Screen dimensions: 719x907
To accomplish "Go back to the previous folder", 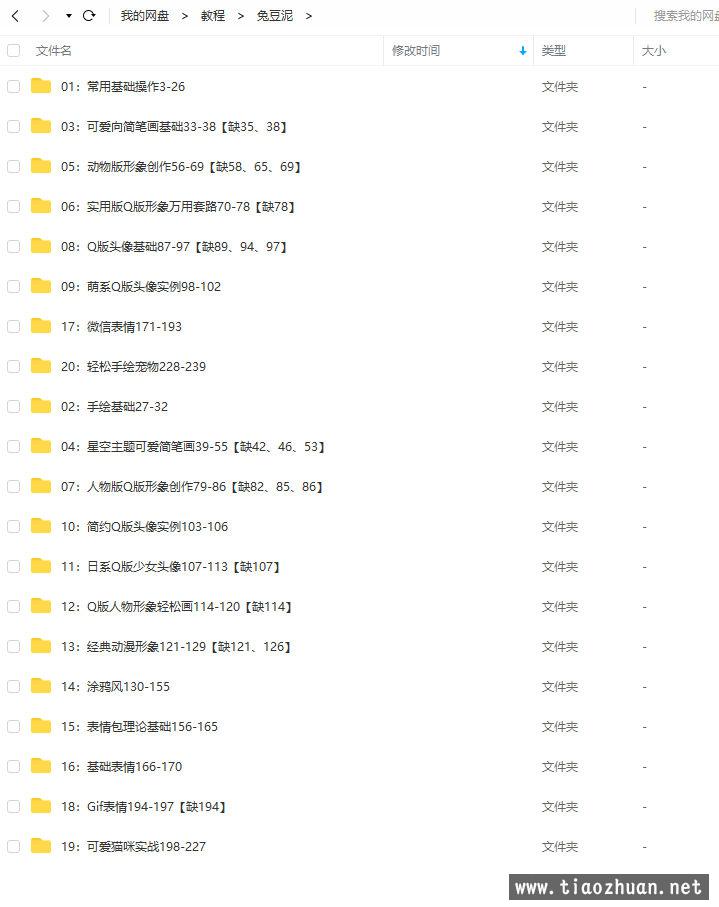I will click(x=14, y=16).
